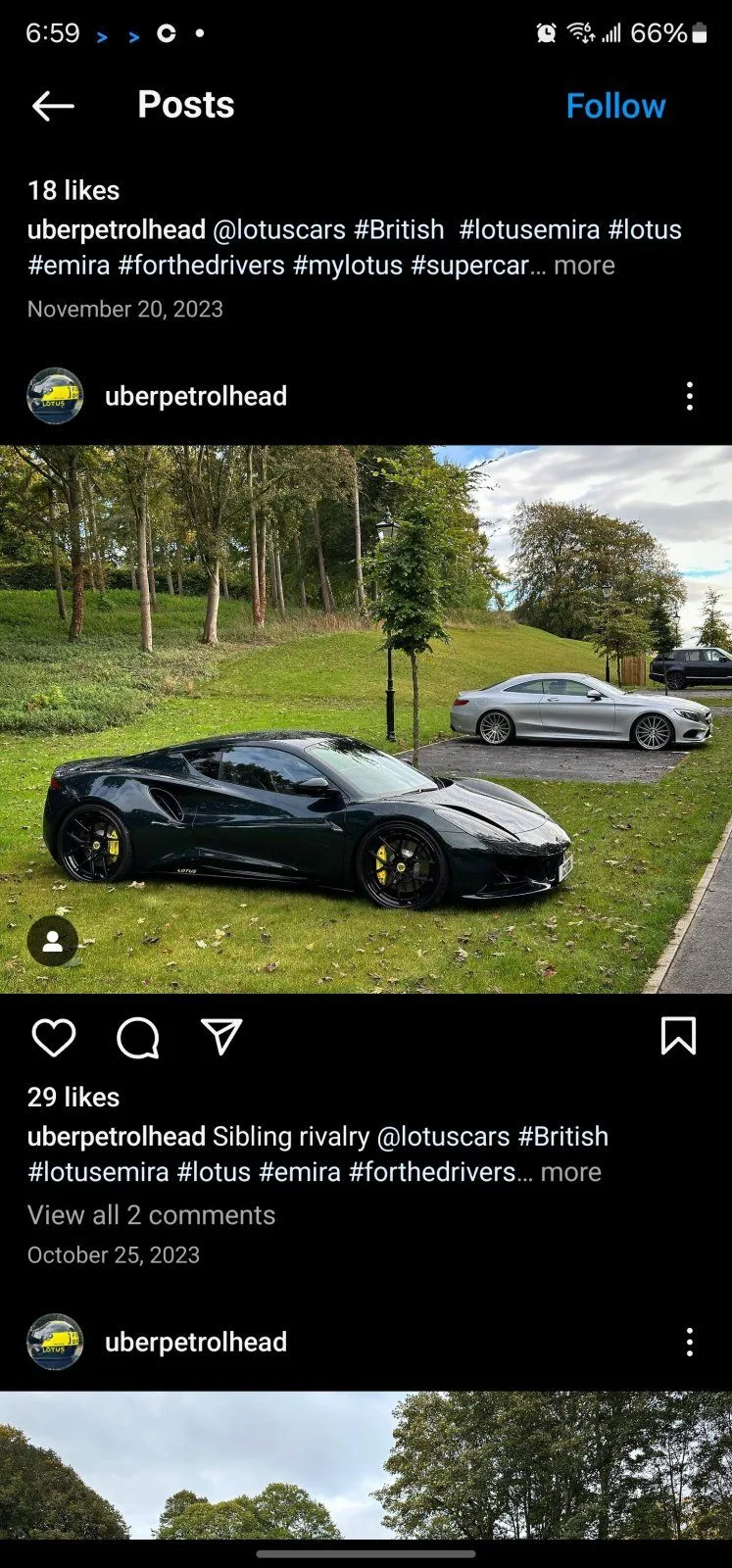Follow the uberpetrolhead account
The image size is (732, 1568).
(615, 106)
